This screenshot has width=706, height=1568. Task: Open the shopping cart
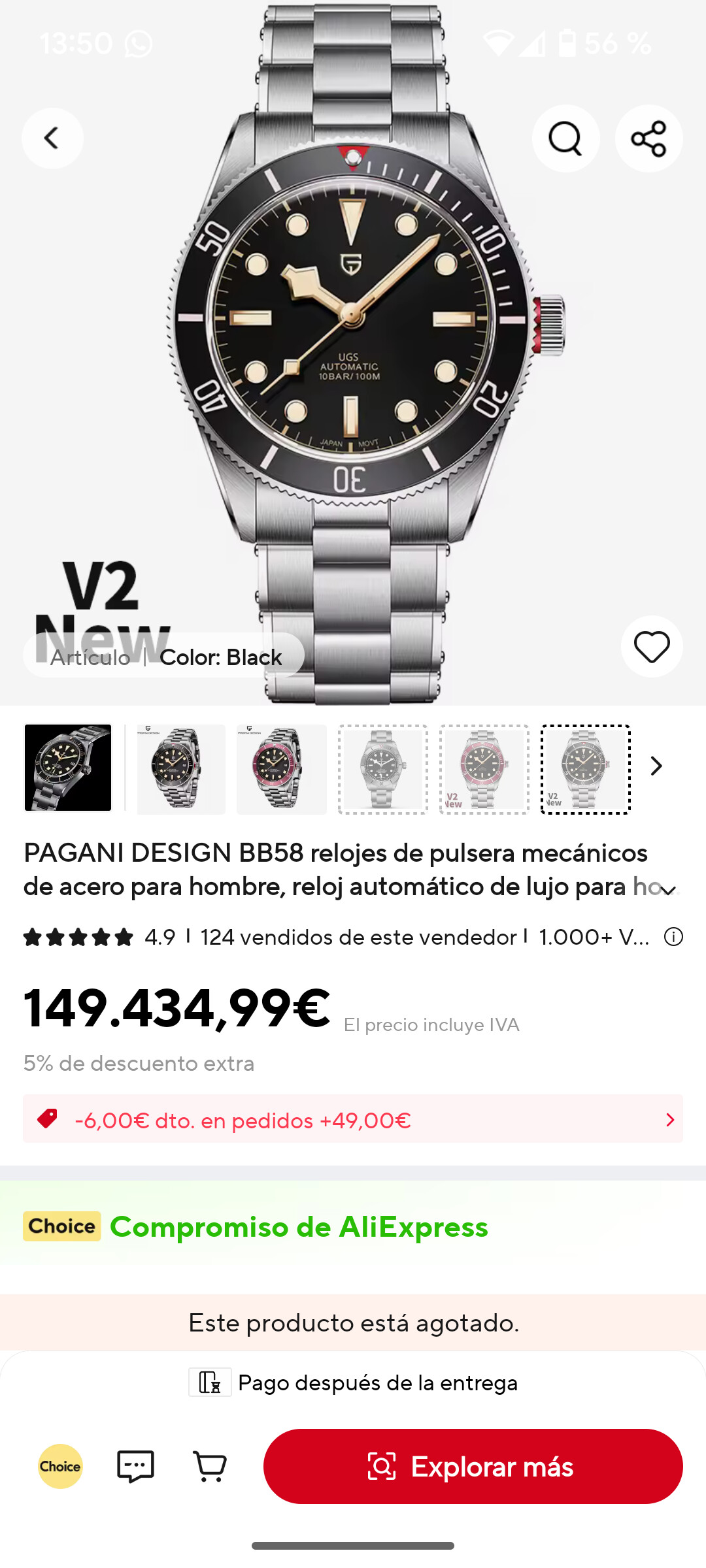[x=210, y=1466]
